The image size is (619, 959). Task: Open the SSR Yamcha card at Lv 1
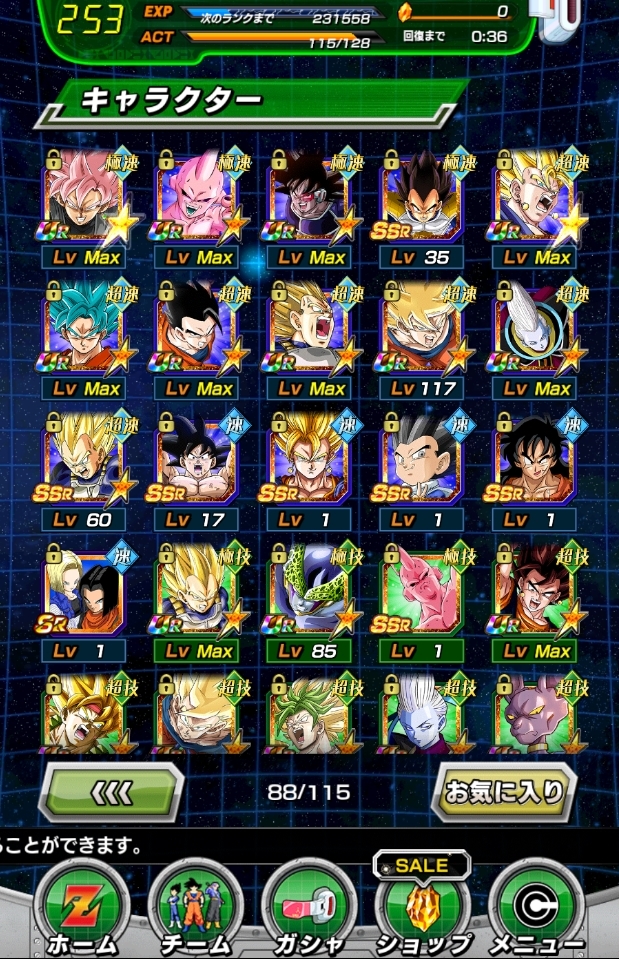pos(534,458)
